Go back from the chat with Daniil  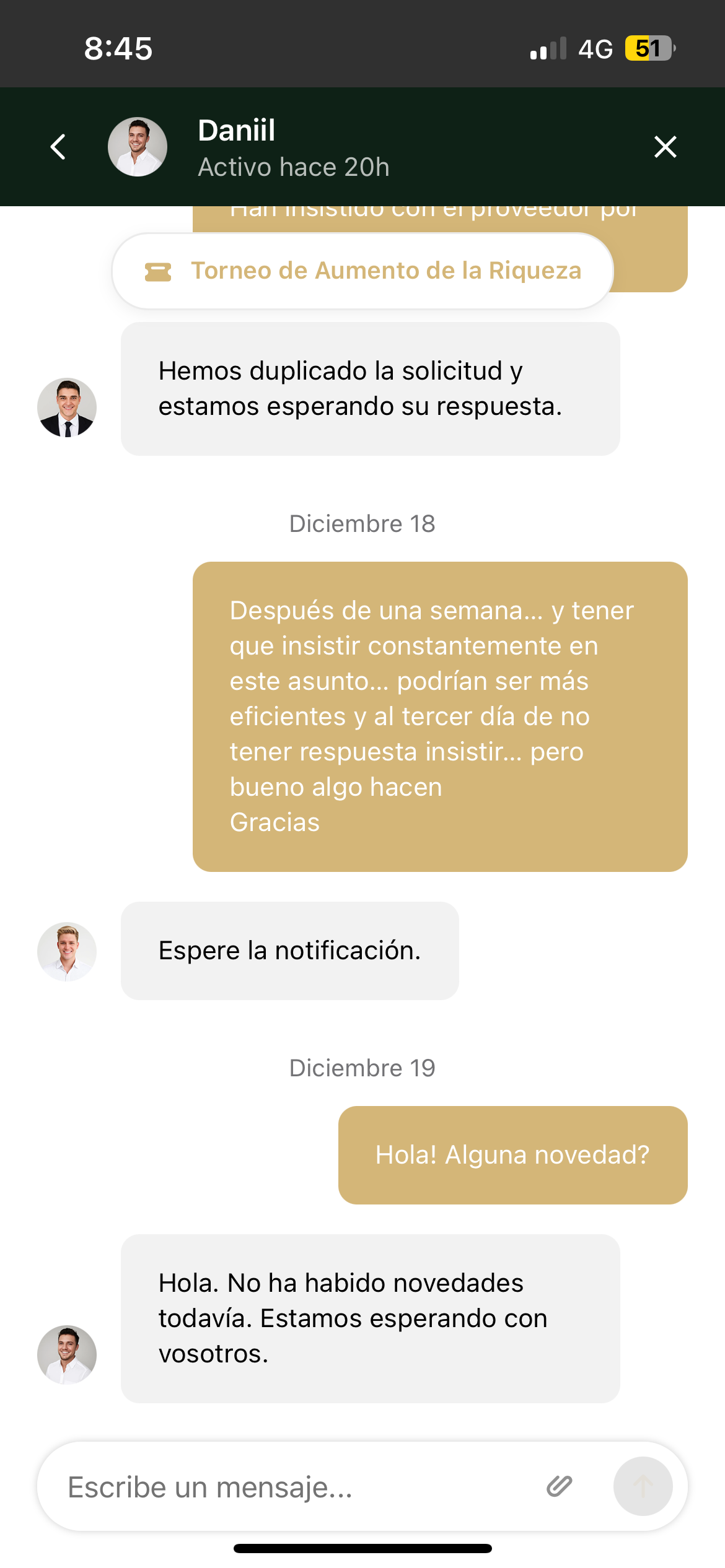pyautogui.click(x=58, y=147)
